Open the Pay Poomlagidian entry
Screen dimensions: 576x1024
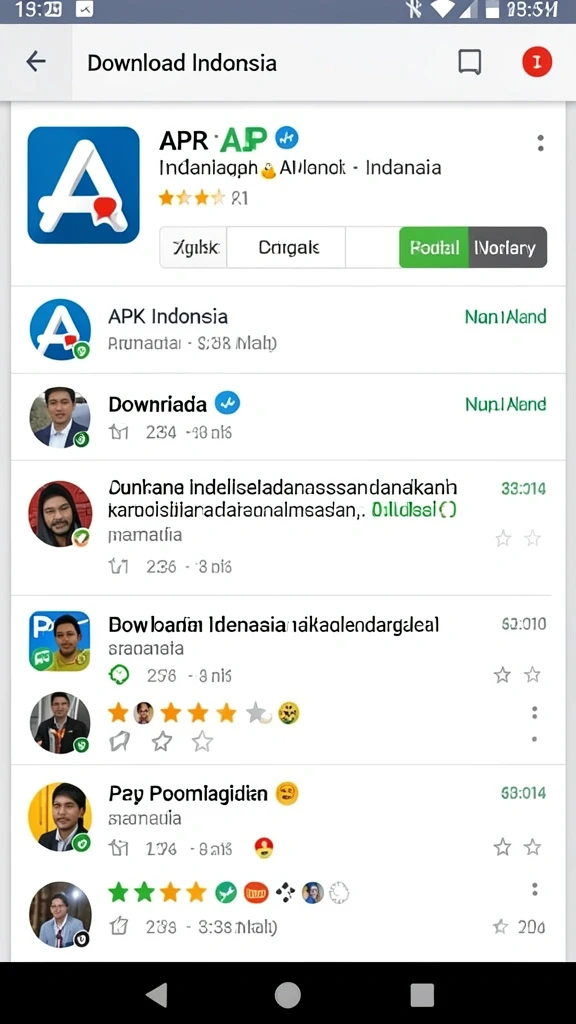(x=188, y=793)
